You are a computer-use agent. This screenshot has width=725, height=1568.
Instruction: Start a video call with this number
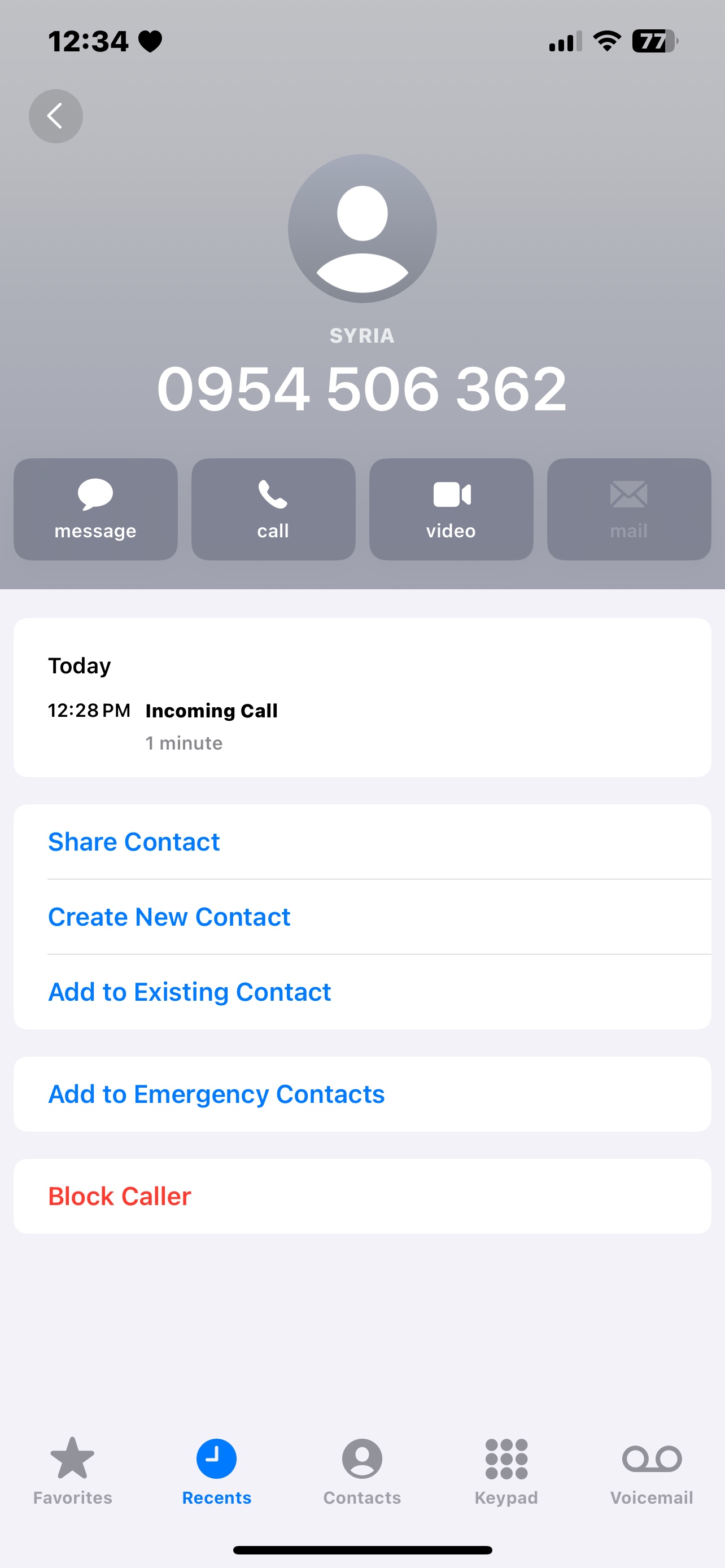(x=451, y=509)
